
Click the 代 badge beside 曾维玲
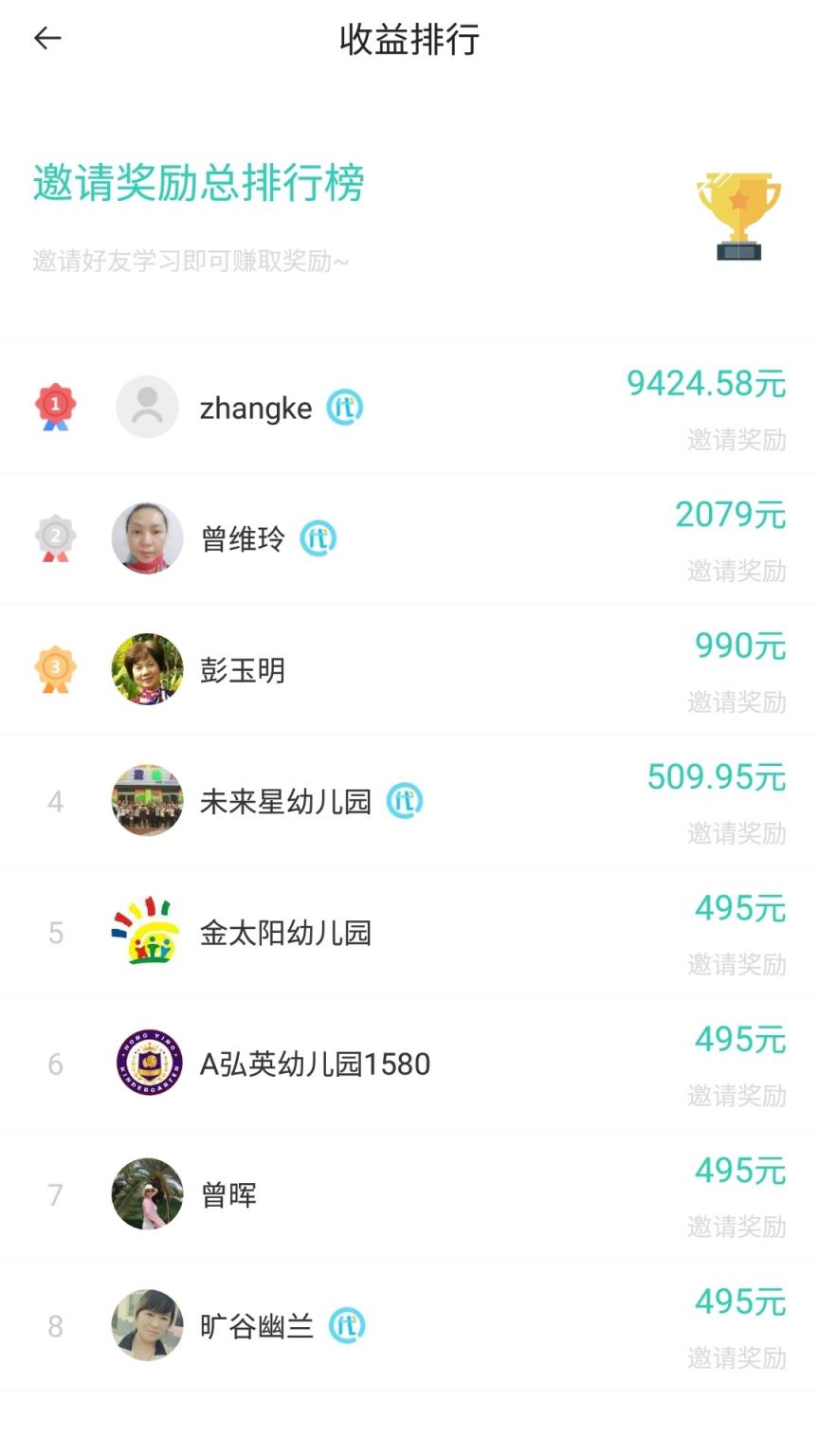(x=318, y=538)
